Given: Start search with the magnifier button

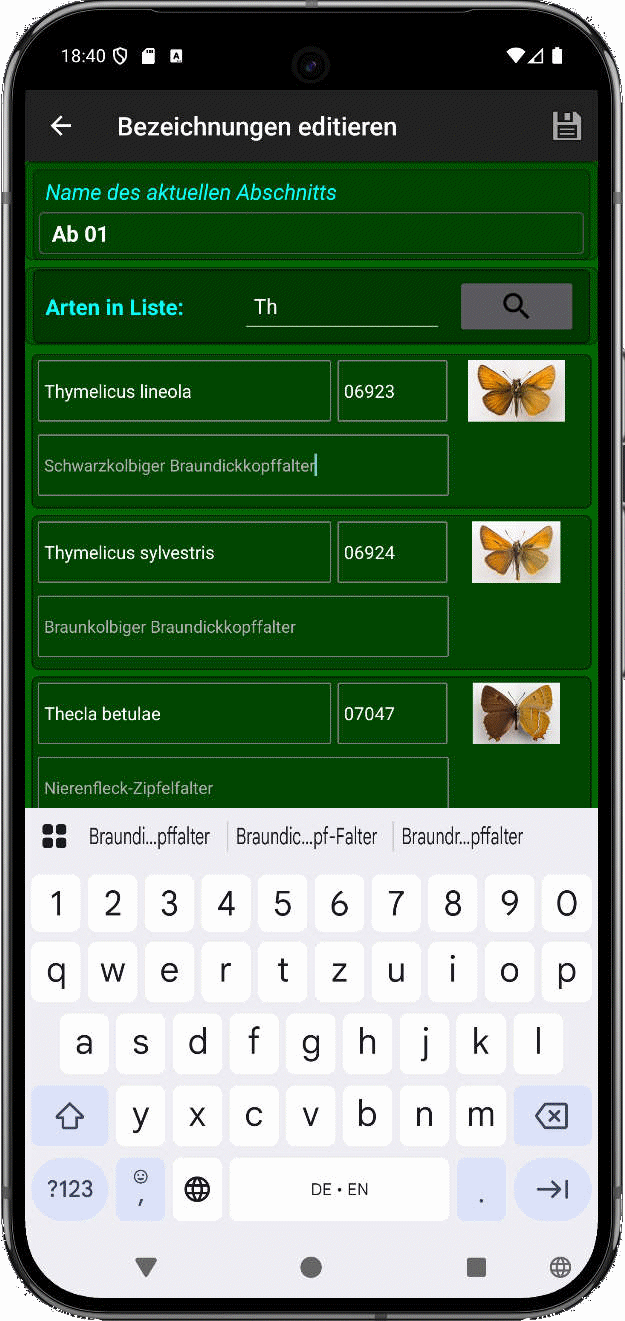Looking at the screenshot, I should click(516, 306).
